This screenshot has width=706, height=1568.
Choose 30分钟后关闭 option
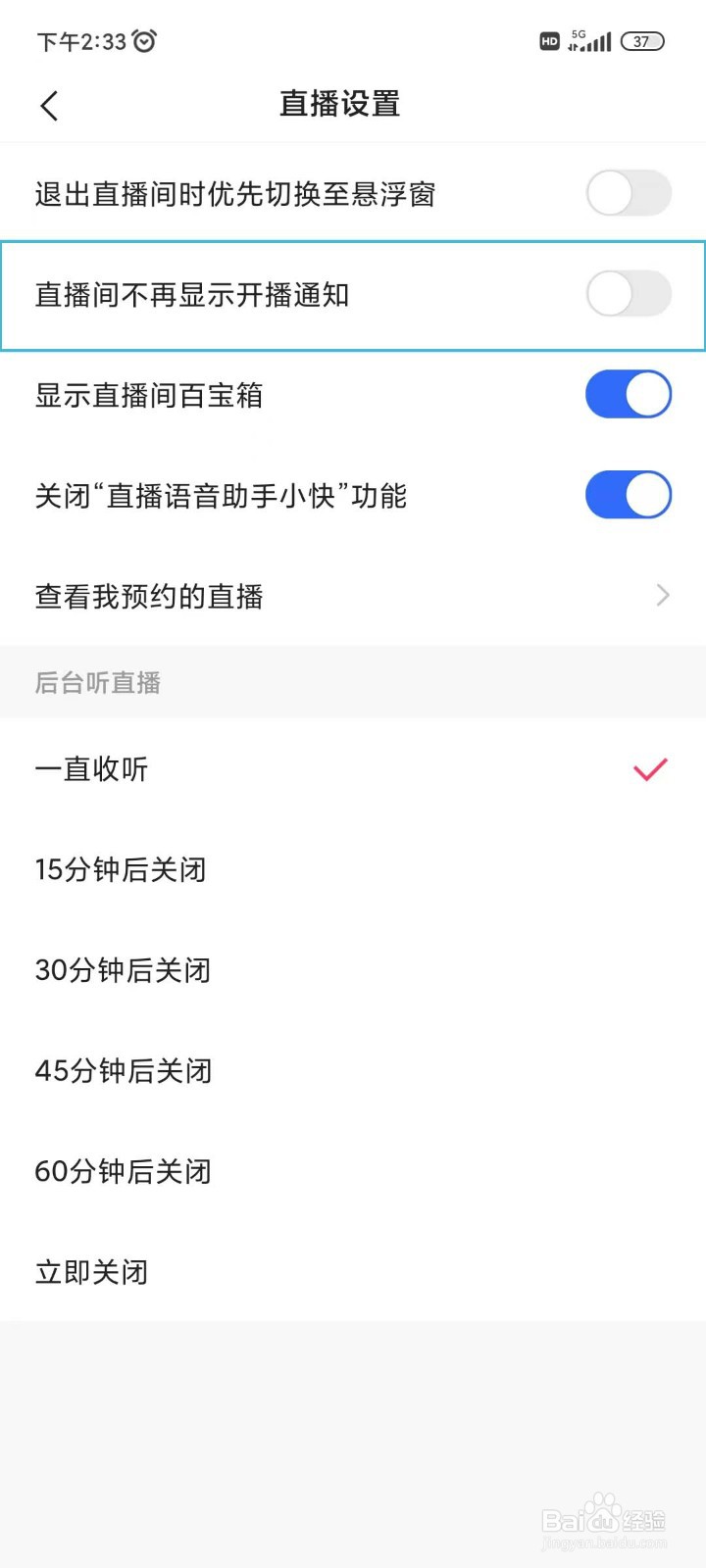(x=122, y=971)
